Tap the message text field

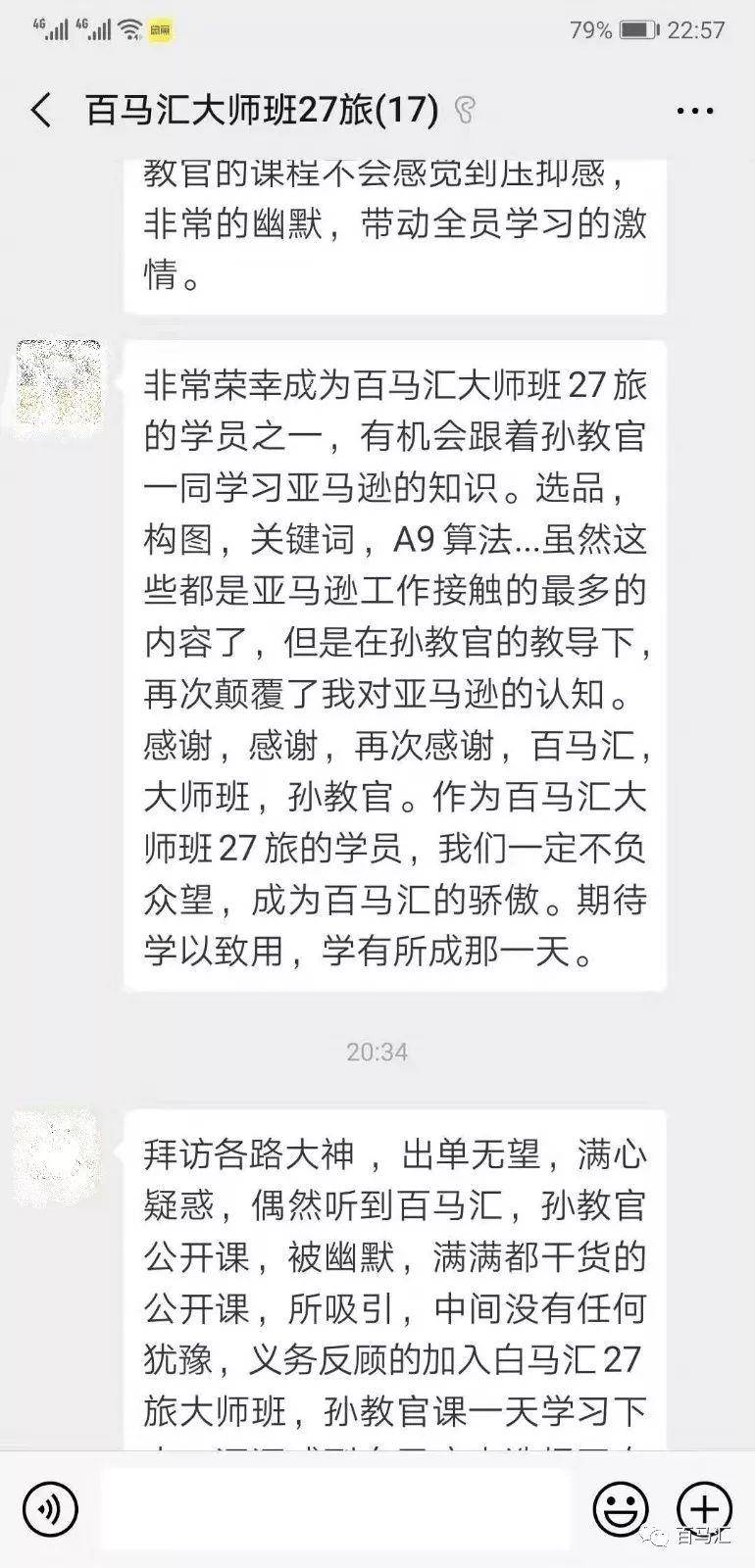(335, 1508)
